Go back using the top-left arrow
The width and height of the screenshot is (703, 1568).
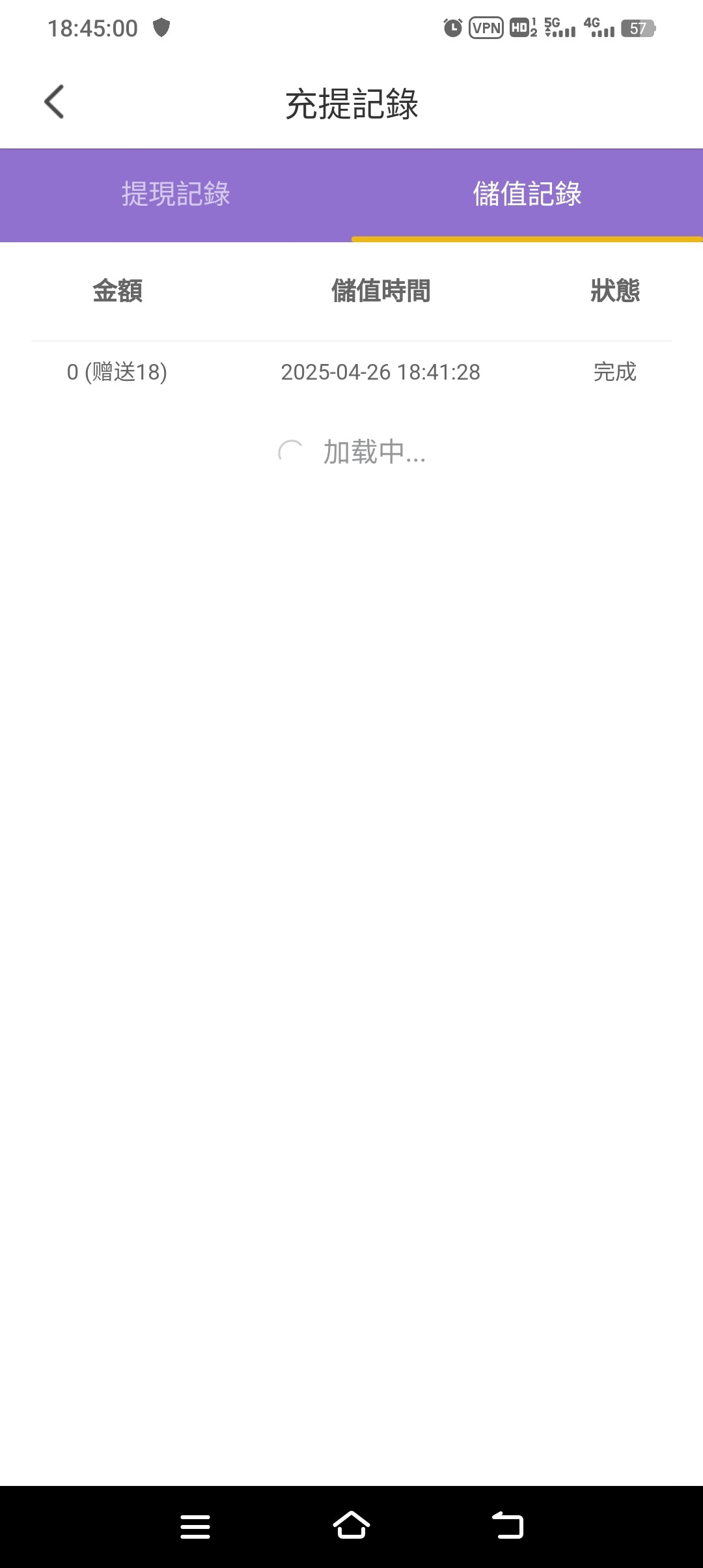54,102
